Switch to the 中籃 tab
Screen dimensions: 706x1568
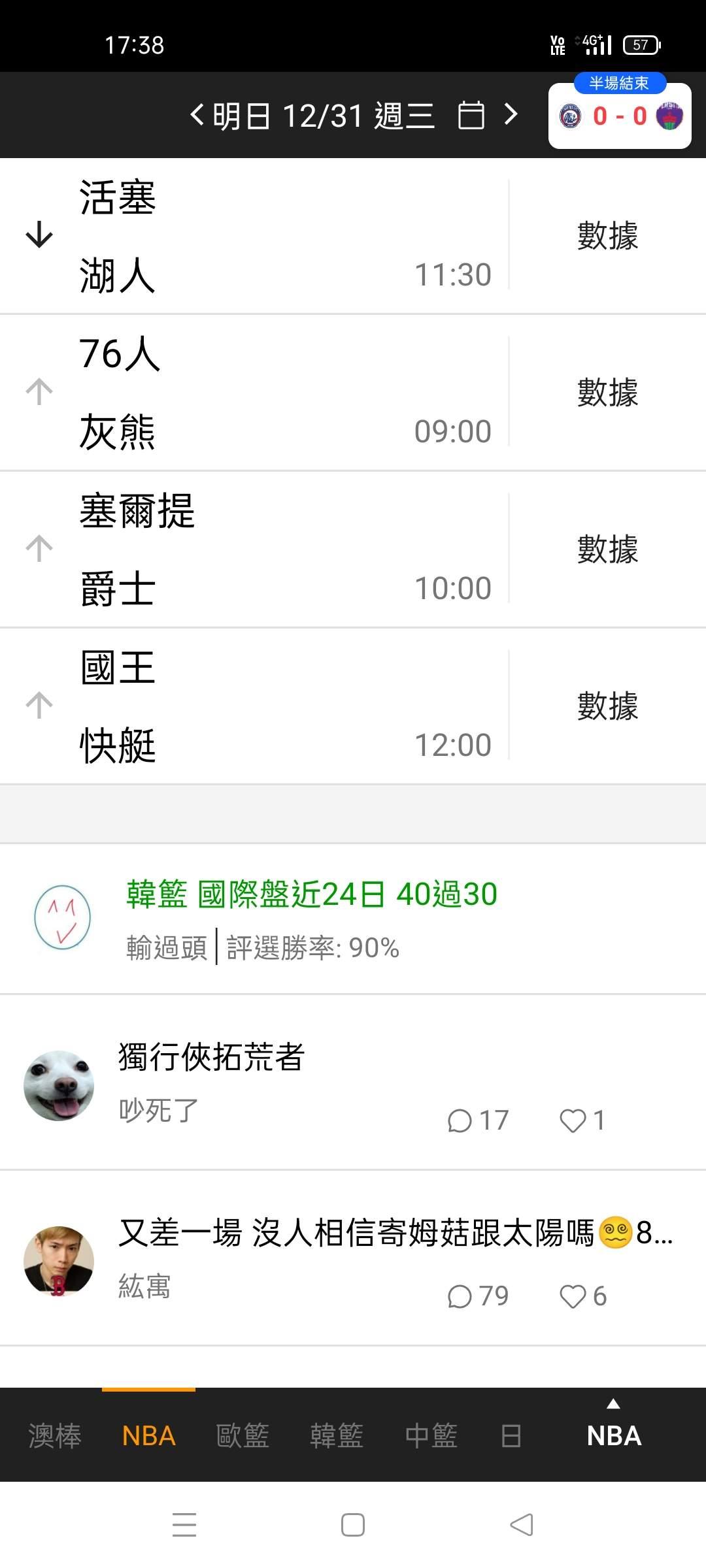click(431, 1436)
